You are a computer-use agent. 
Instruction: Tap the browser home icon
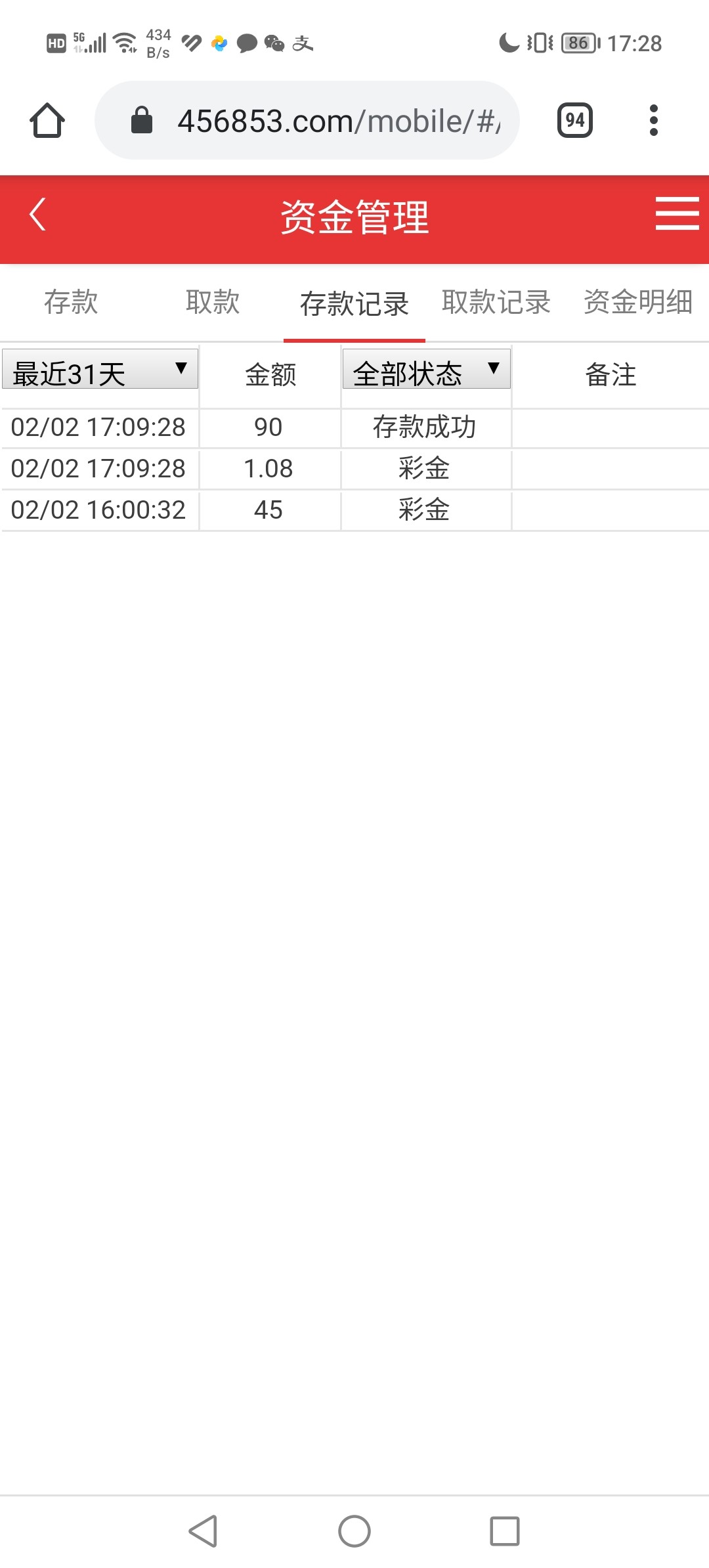(47, 121)
